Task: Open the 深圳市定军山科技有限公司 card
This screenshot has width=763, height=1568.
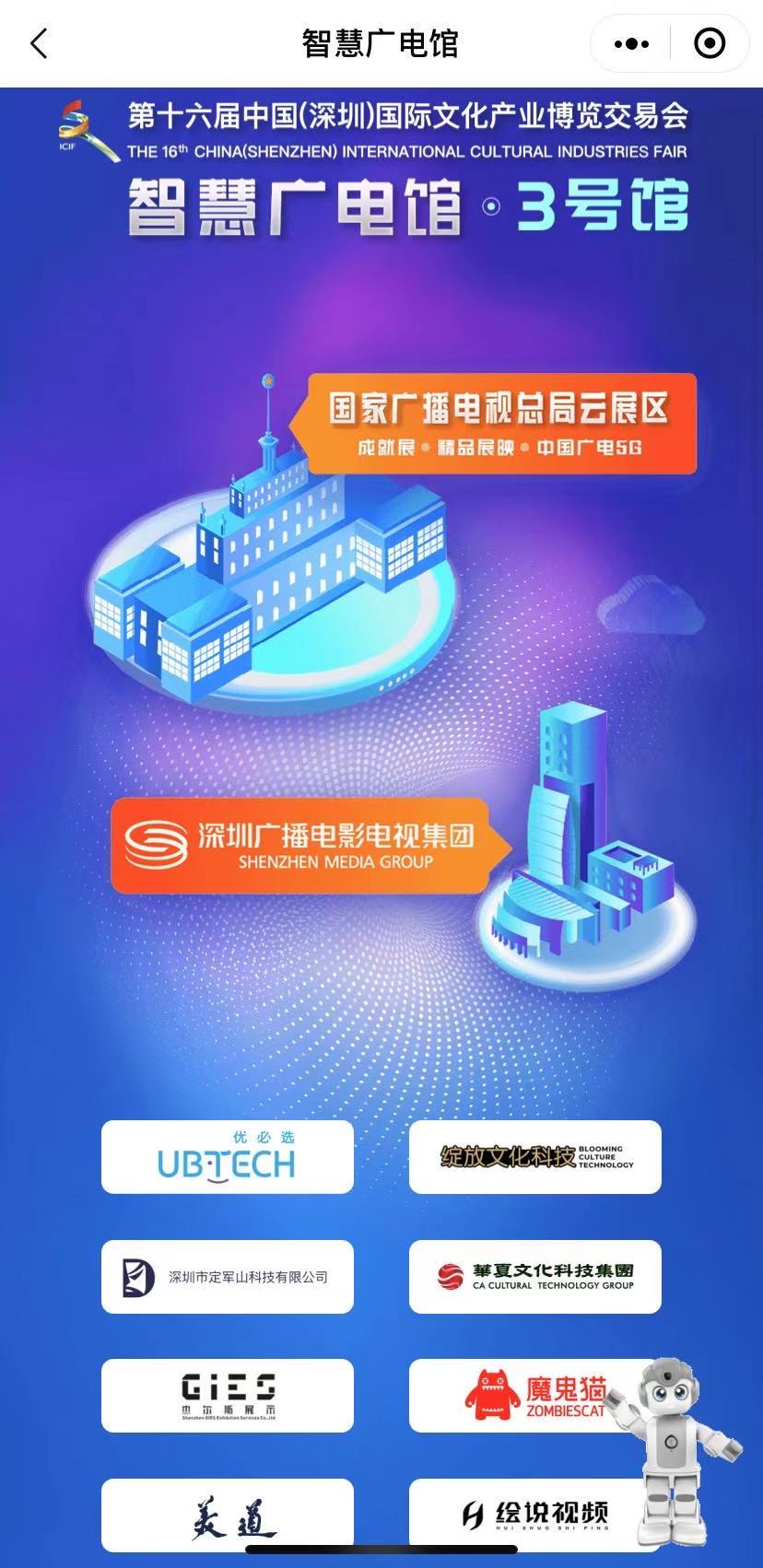Action: click(x=228, y=1277)
